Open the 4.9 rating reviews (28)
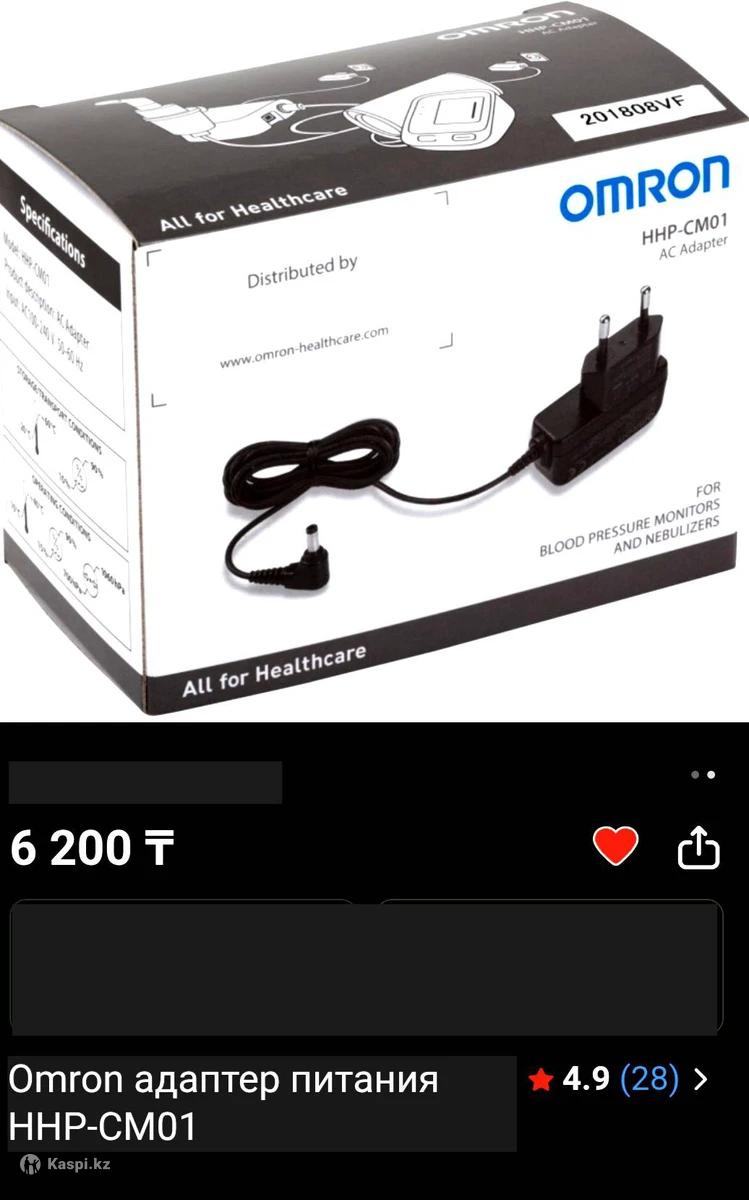Image resolution: width=749 pixels, height=1200 pixels. click(x=620, y=1079)
